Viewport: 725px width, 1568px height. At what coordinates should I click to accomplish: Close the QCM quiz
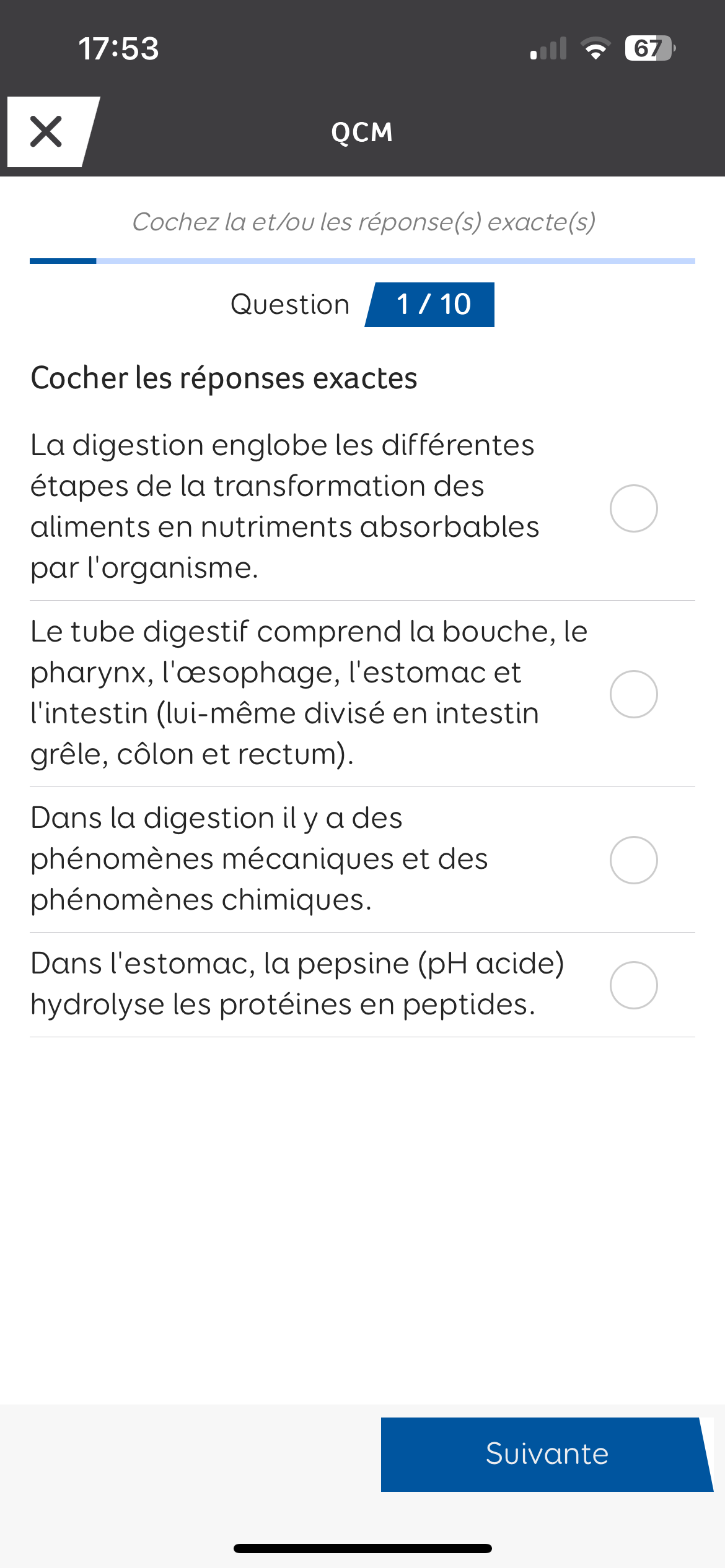point(47,131)
